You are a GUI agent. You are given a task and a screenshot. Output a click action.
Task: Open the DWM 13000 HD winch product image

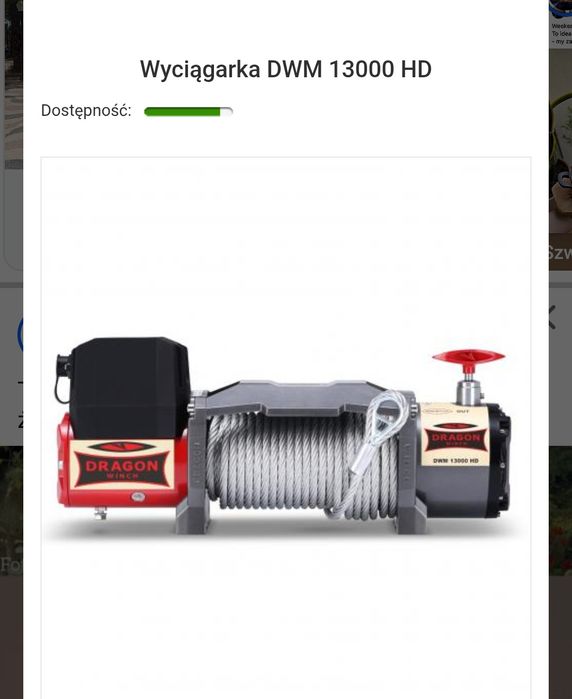click(x=286, y=428)
